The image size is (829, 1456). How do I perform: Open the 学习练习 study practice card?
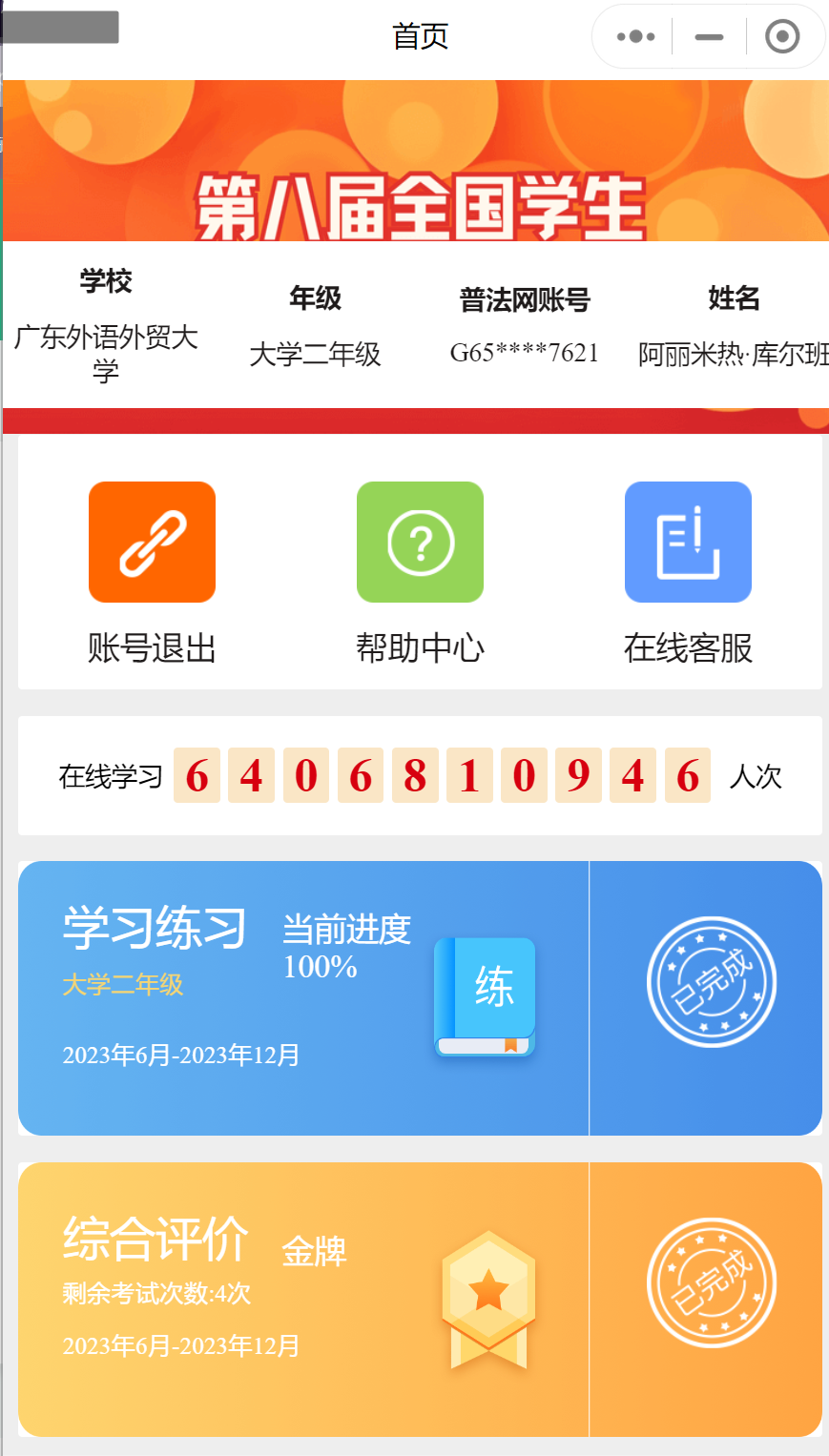420,998
